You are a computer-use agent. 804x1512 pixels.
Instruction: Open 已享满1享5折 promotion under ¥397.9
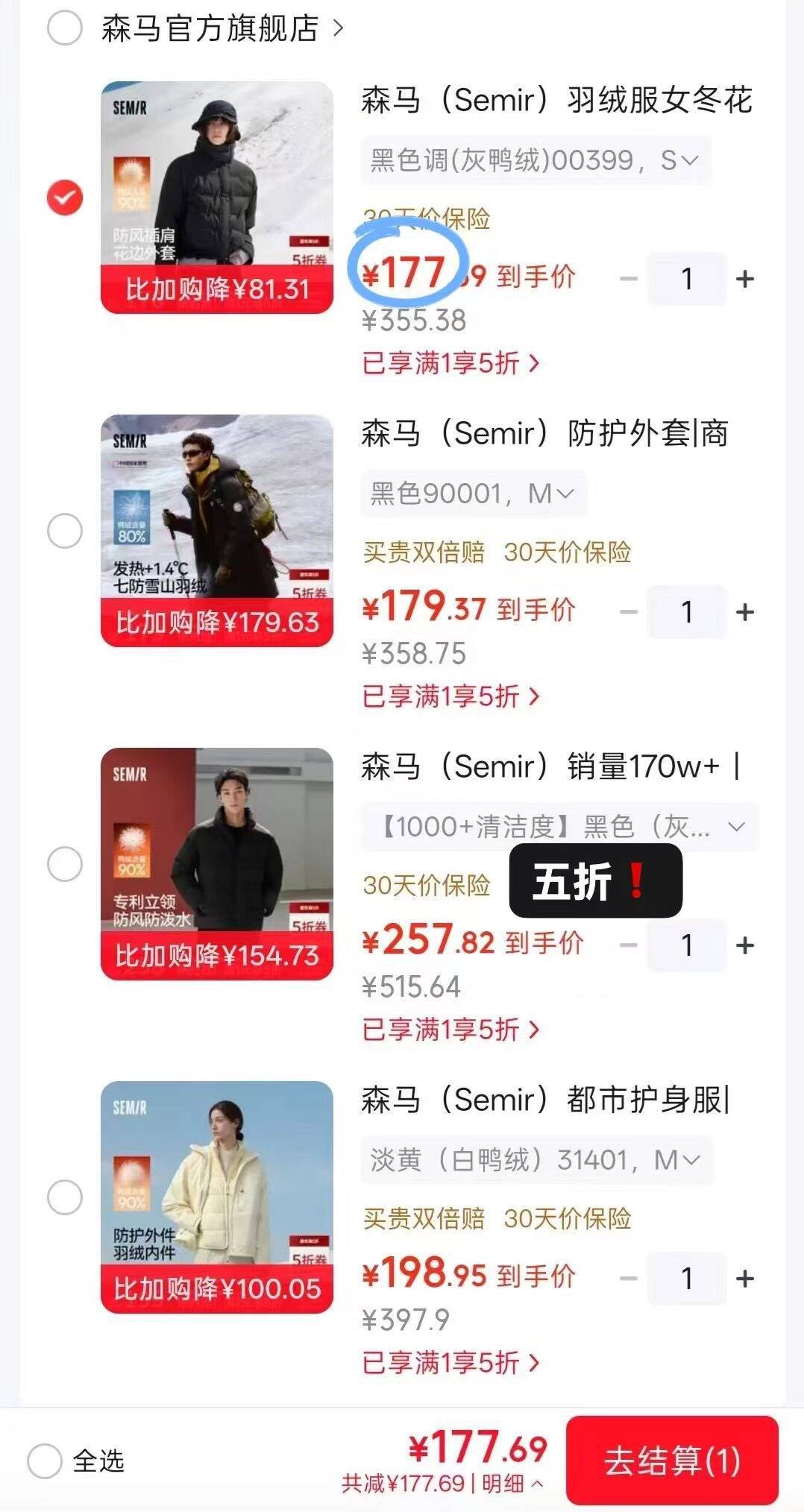450,1363
